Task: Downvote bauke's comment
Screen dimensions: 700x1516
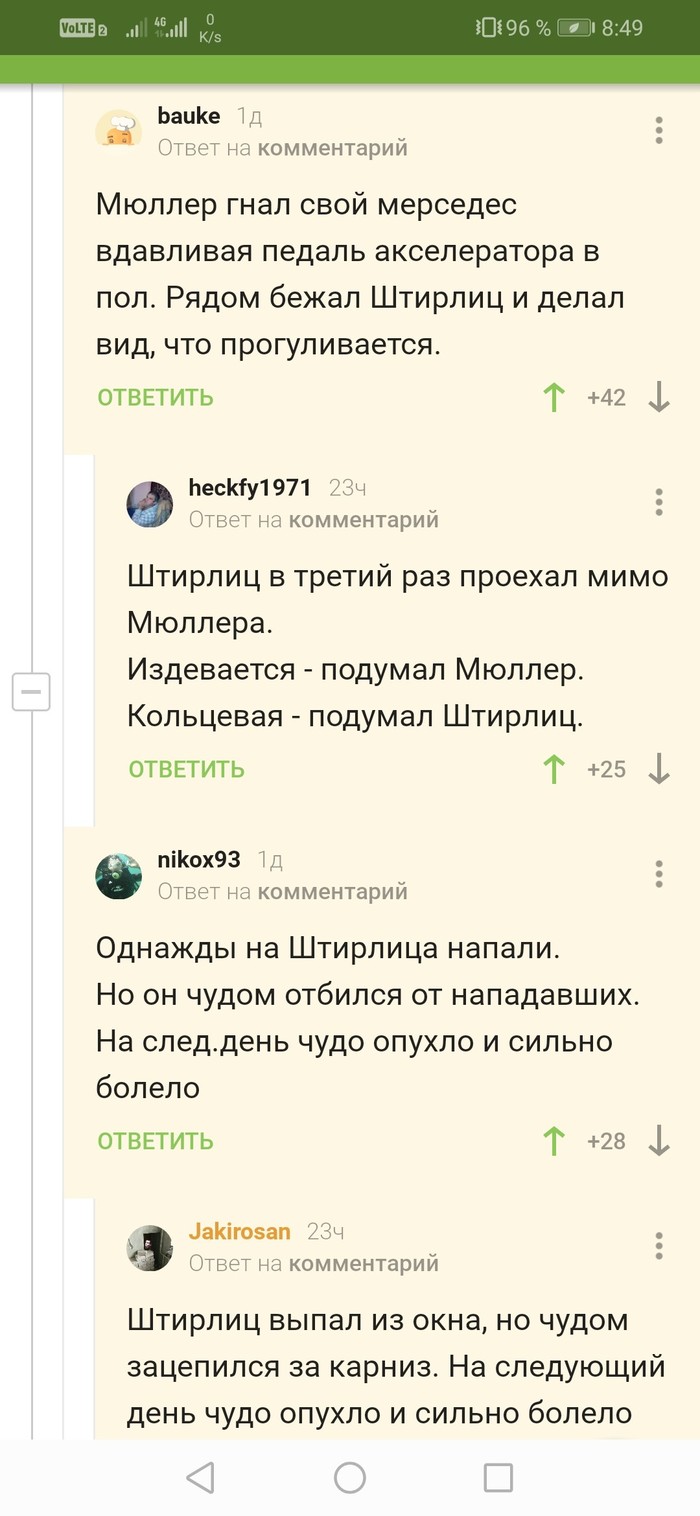Action: [658, 397]
